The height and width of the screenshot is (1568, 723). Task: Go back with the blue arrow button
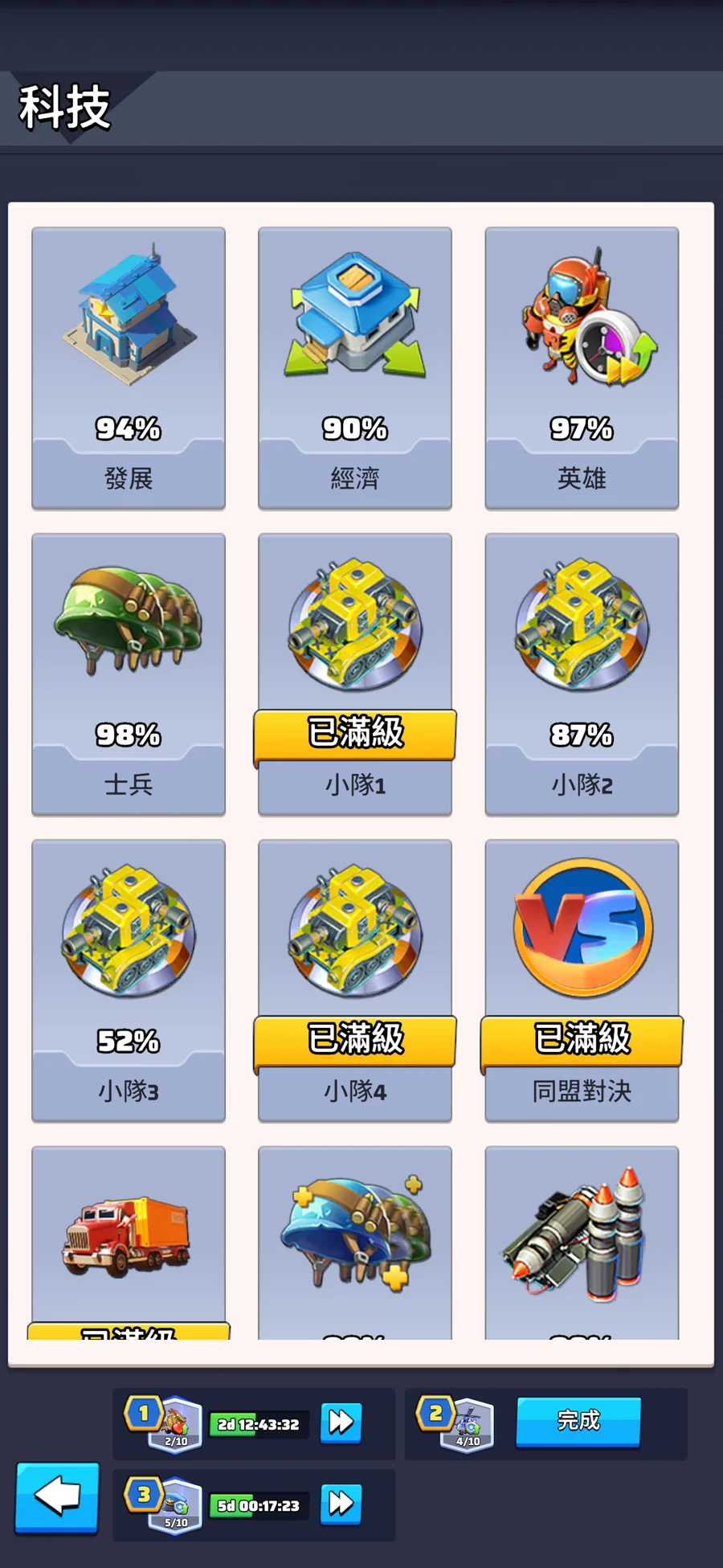pyautogui.click(x=58, y=1497)
